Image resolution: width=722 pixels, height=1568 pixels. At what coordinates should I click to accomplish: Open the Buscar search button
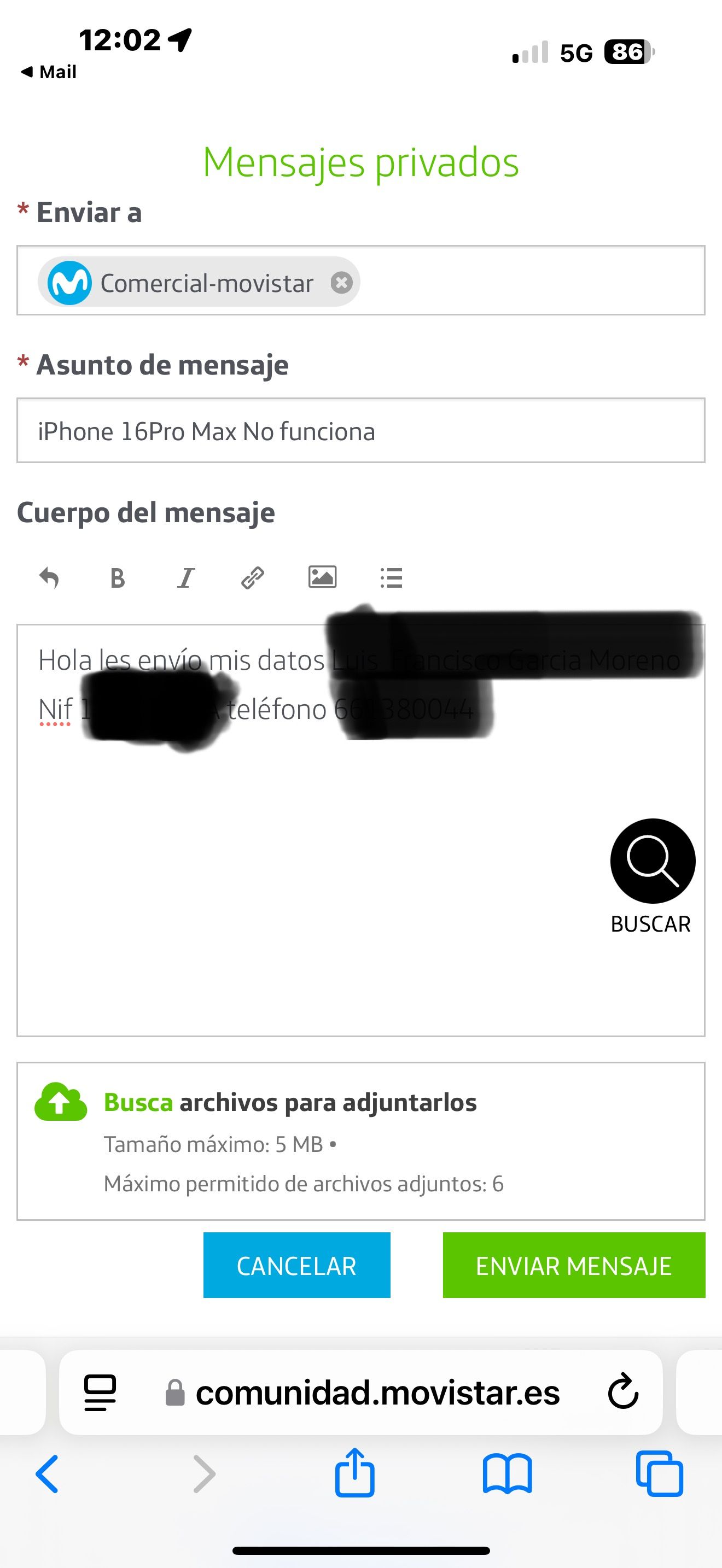point(653,861)
